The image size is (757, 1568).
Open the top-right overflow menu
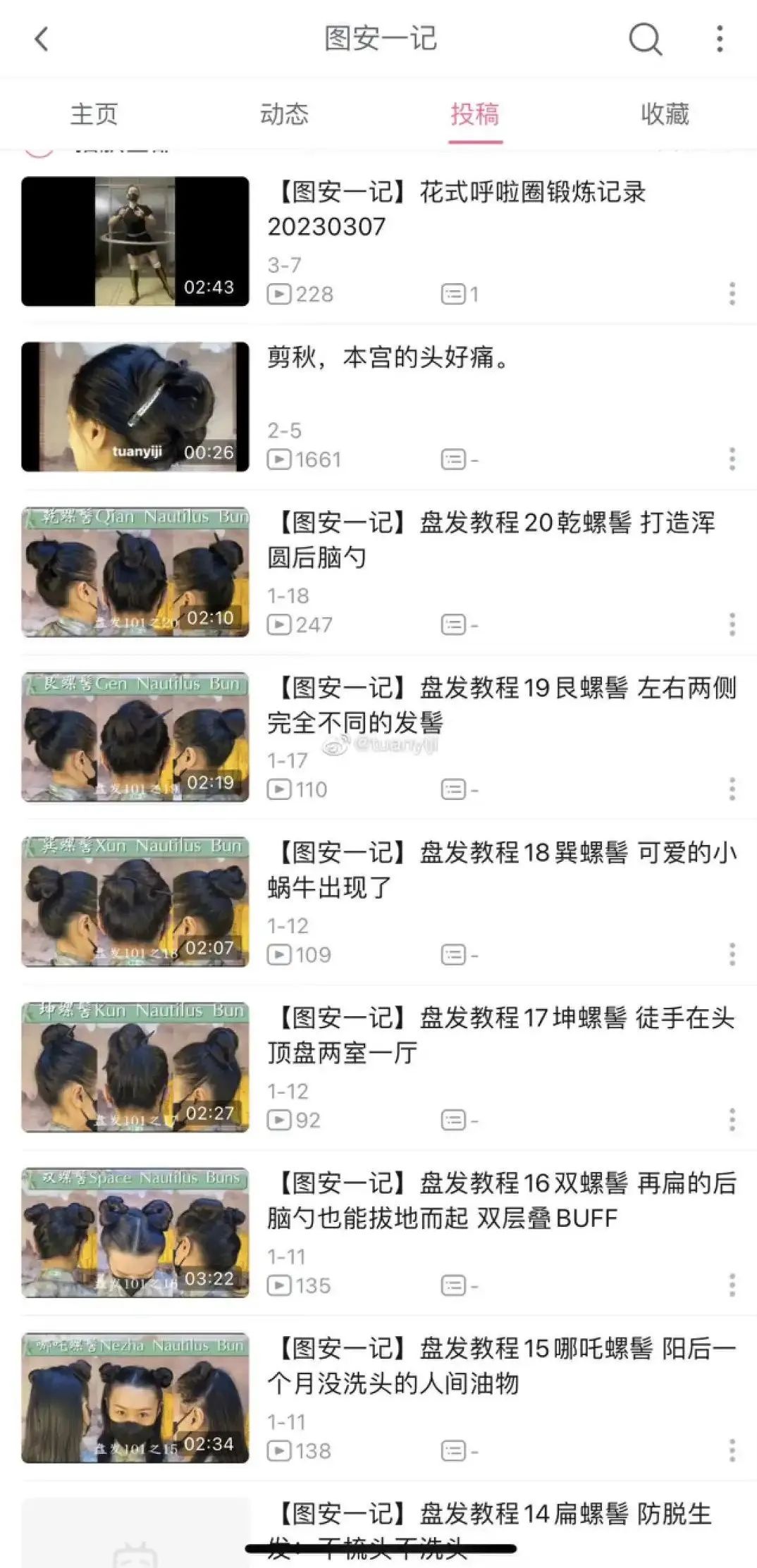coord(719,39)
